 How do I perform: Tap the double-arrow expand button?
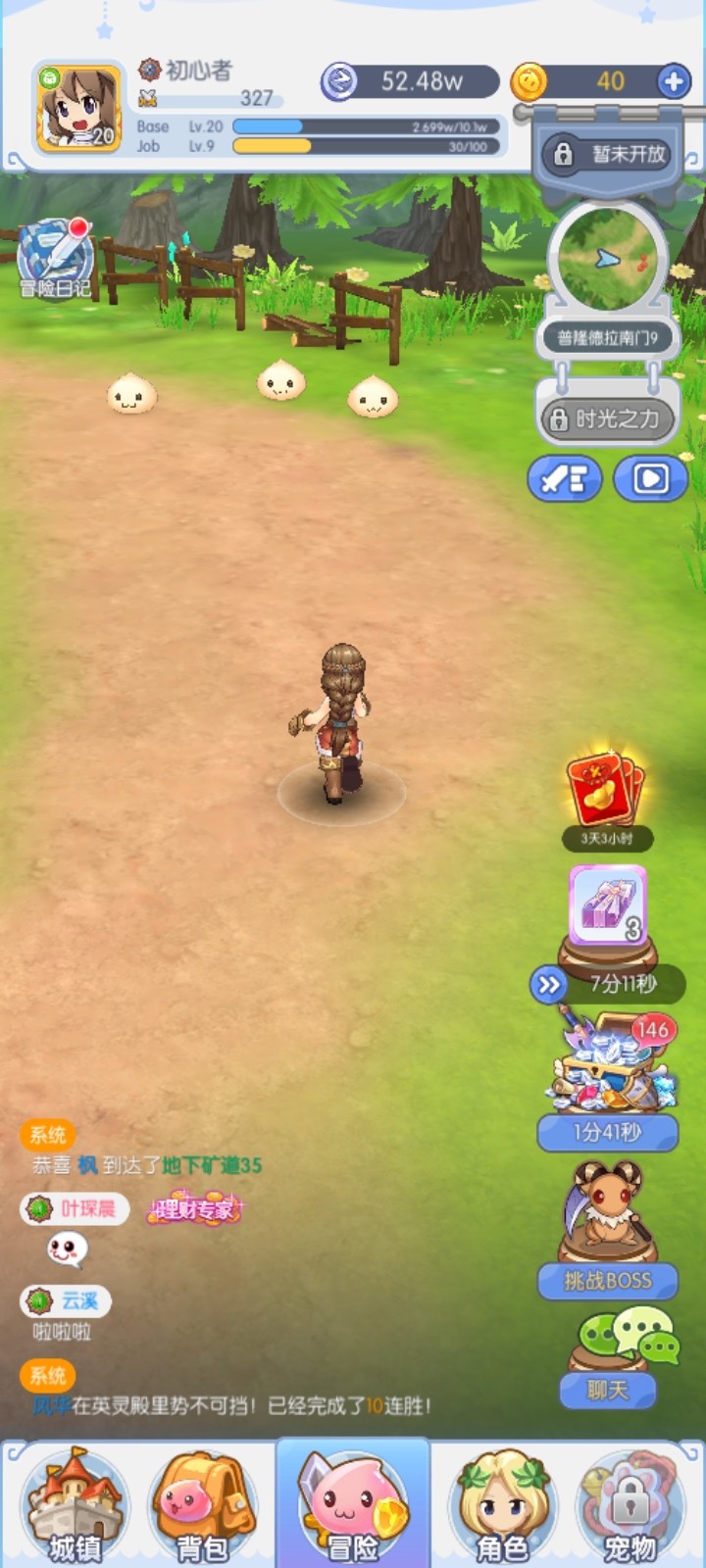548,985
